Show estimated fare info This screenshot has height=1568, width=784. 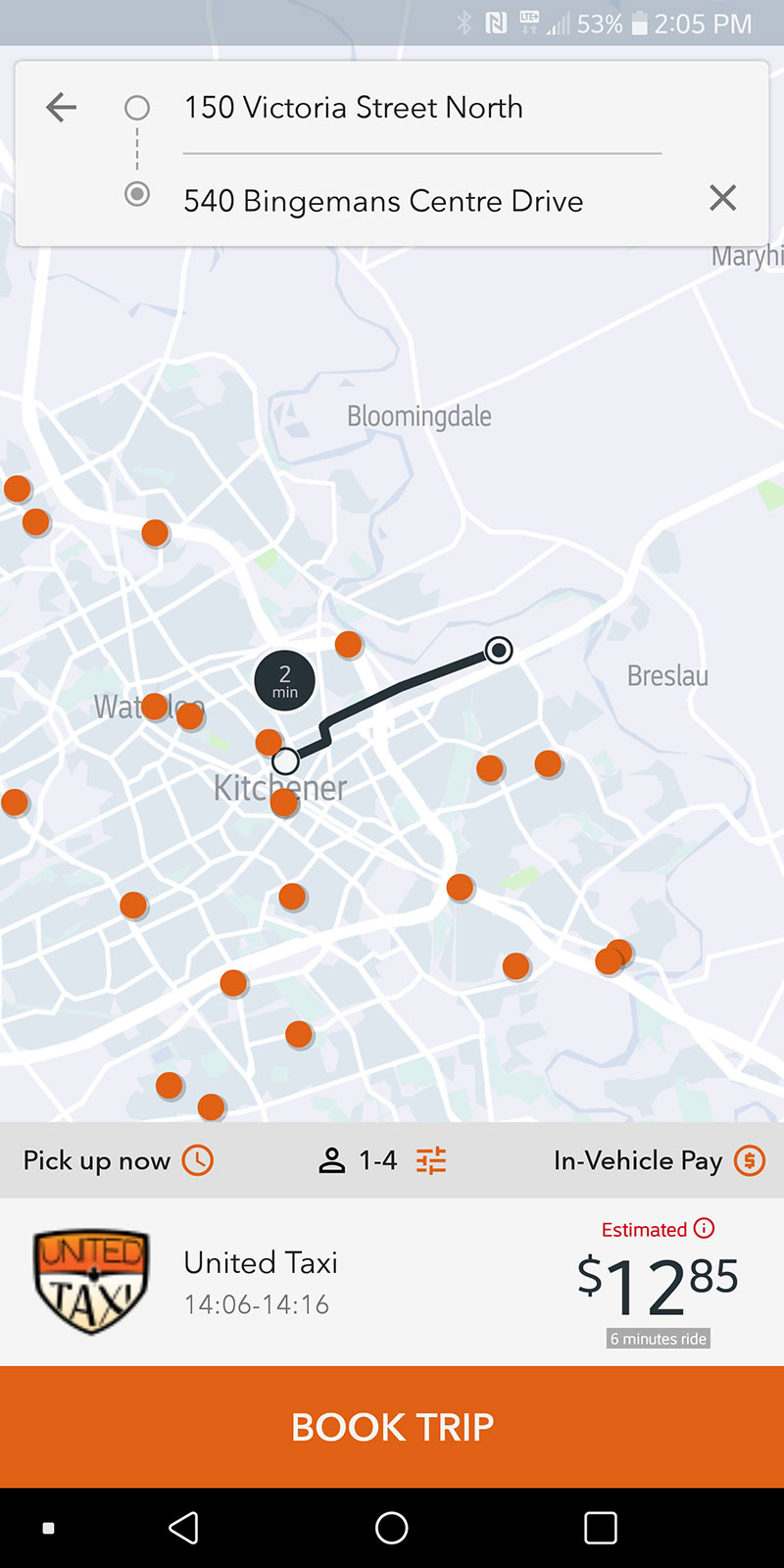click(704, 1228)
